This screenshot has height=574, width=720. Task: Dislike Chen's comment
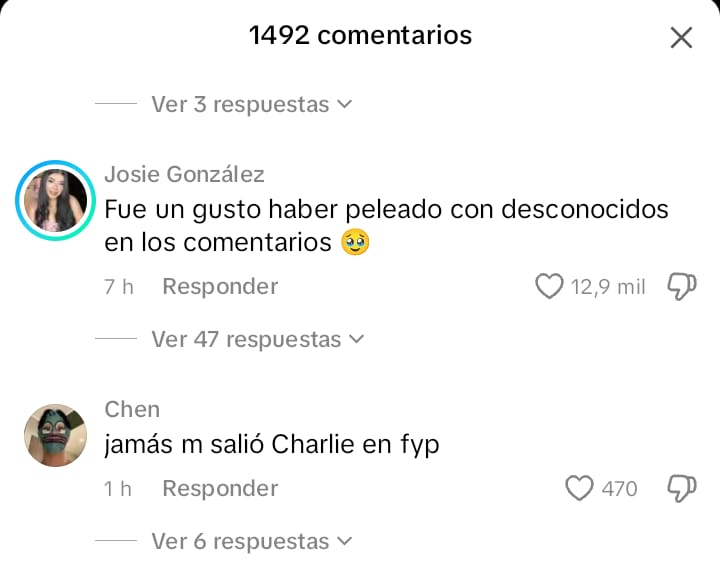tap(682, 489)
